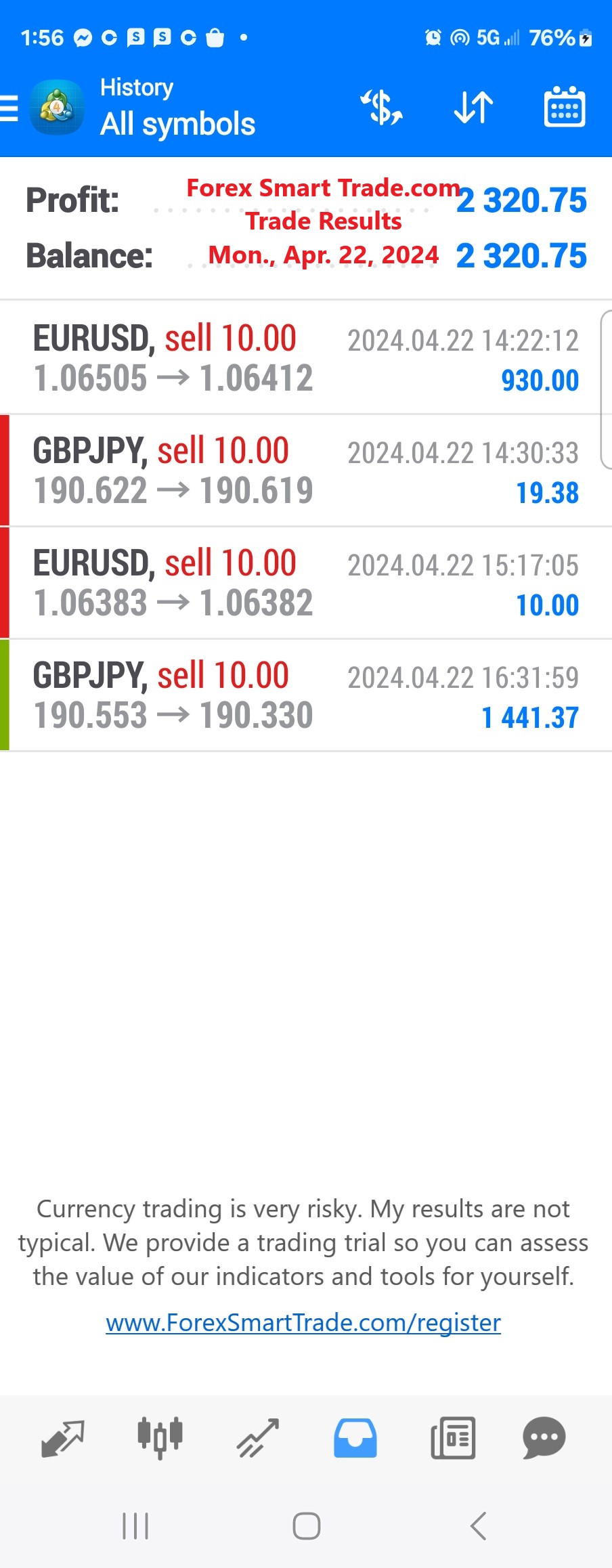The width and height of the screenshot is (612, 1568).
Task: Filter history by symbol with the dollar icon
Action: point(382,108)
